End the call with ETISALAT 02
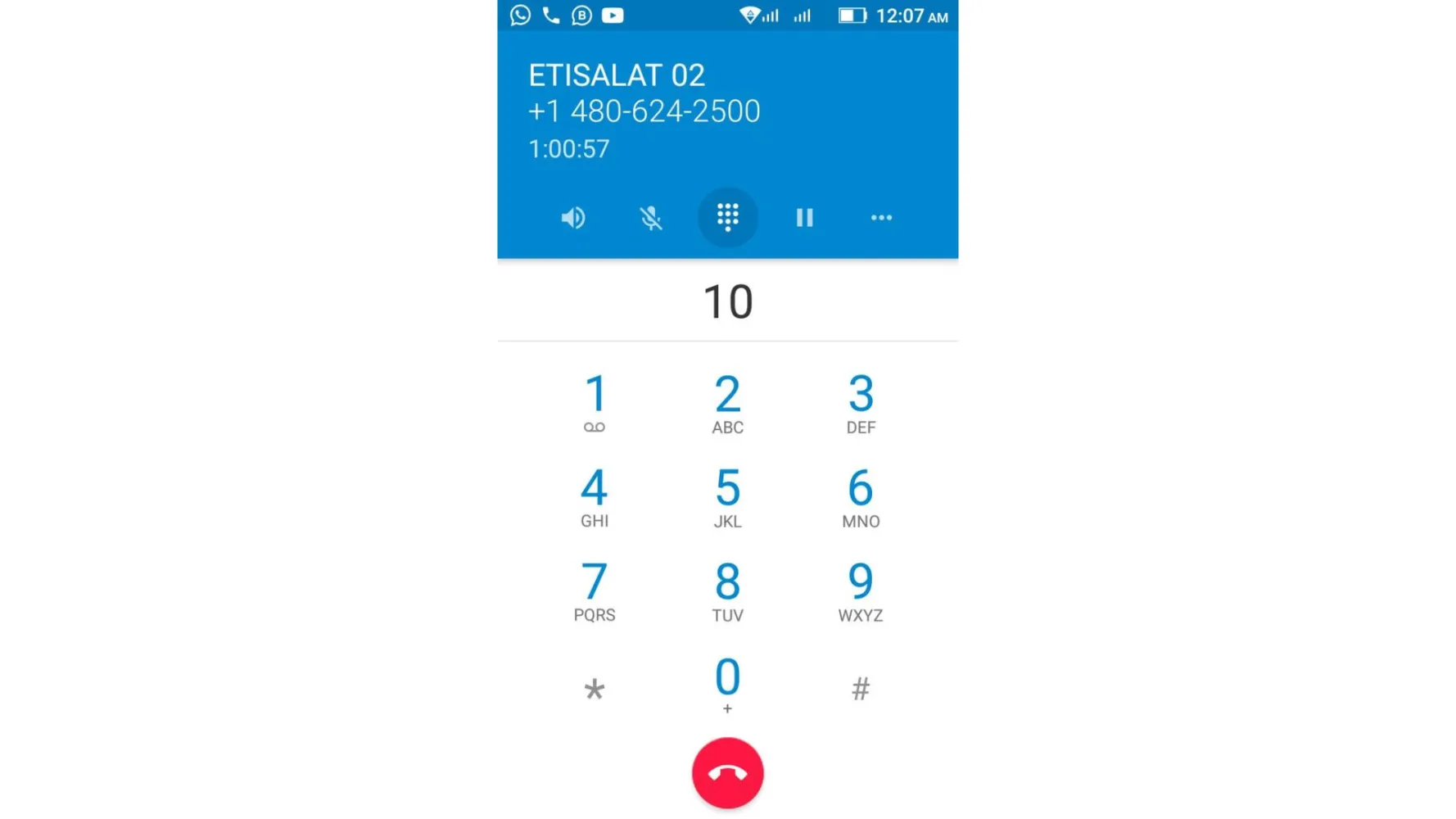The image size is (1456, 819). (x=727, y=773)
